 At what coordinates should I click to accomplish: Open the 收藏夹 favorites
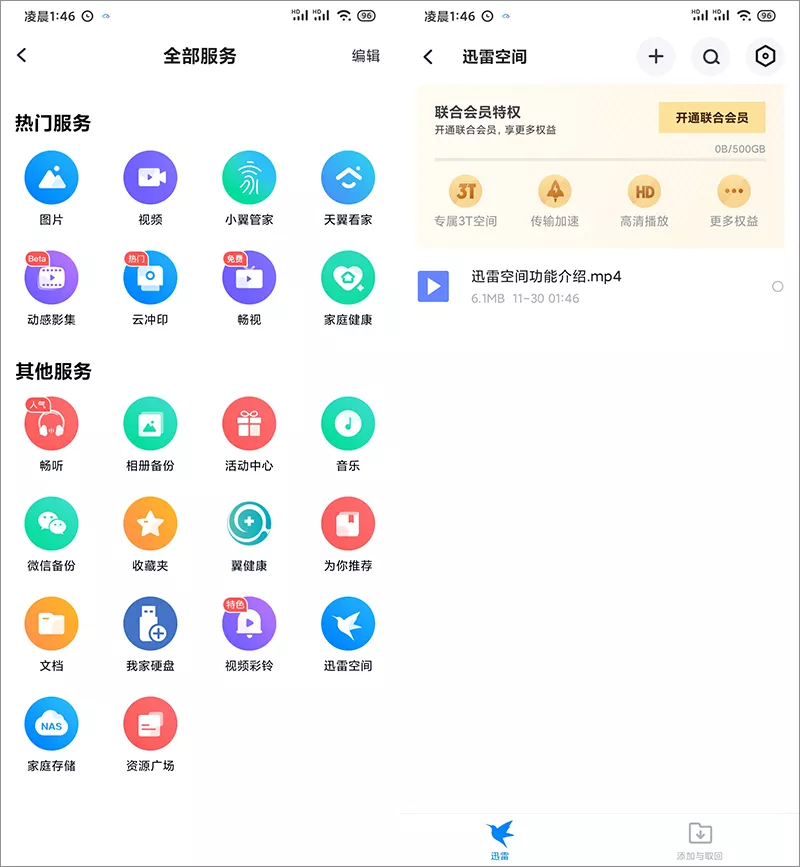click(150, 524)
